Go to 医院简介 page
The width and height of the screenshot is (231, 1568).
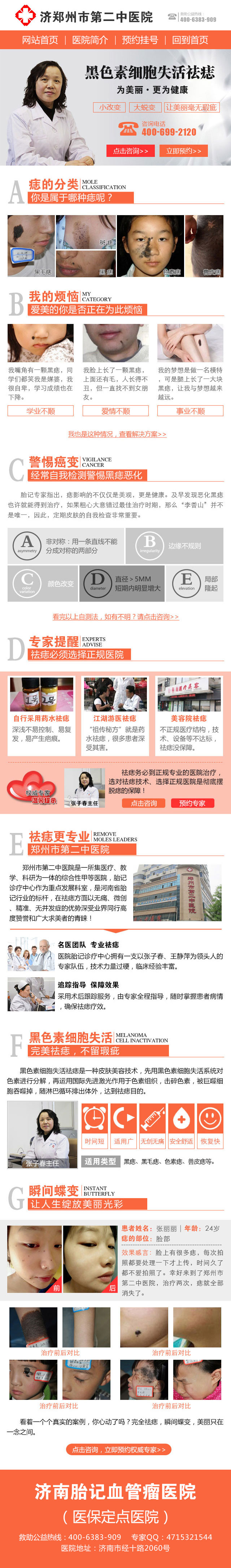90,40
